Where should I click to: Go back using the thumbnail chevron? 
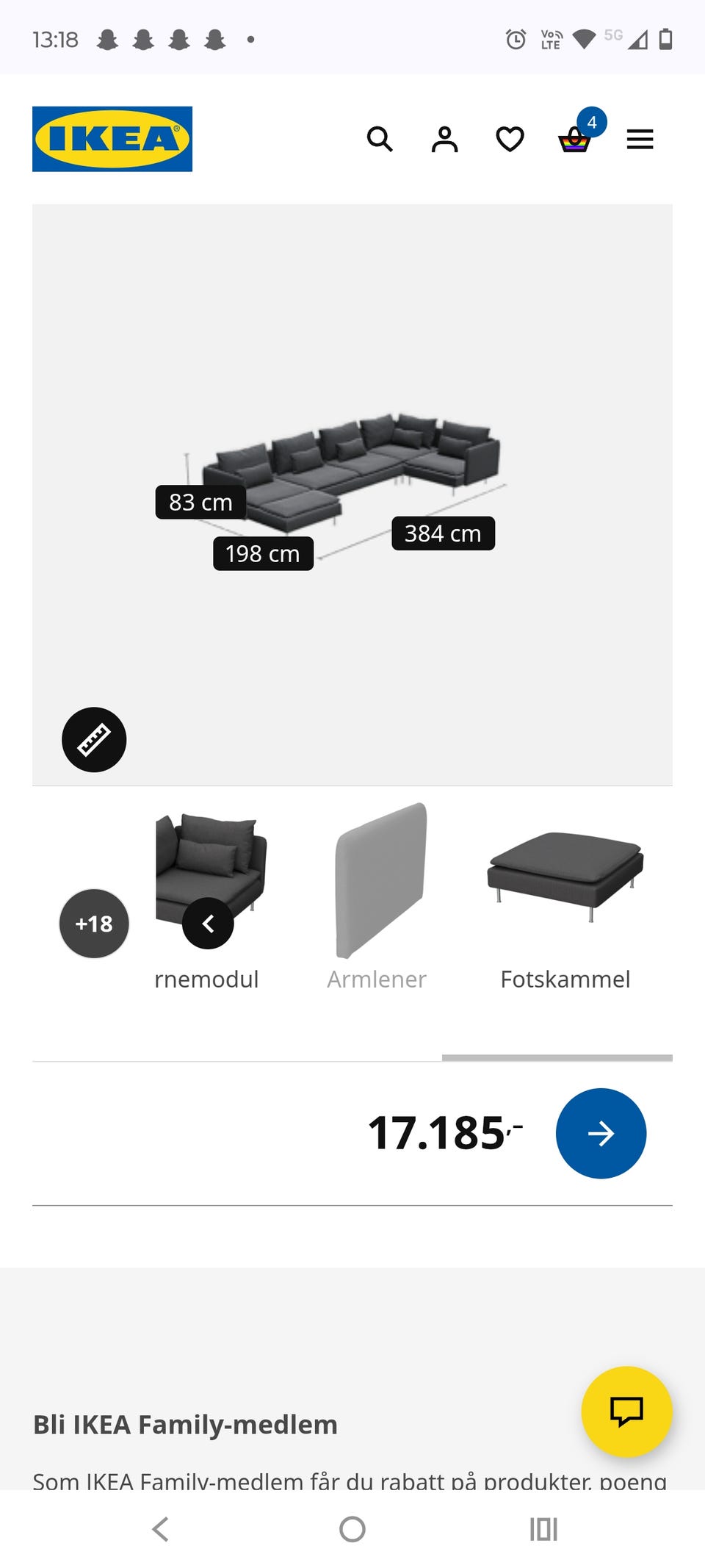click(x=209, y=924)
